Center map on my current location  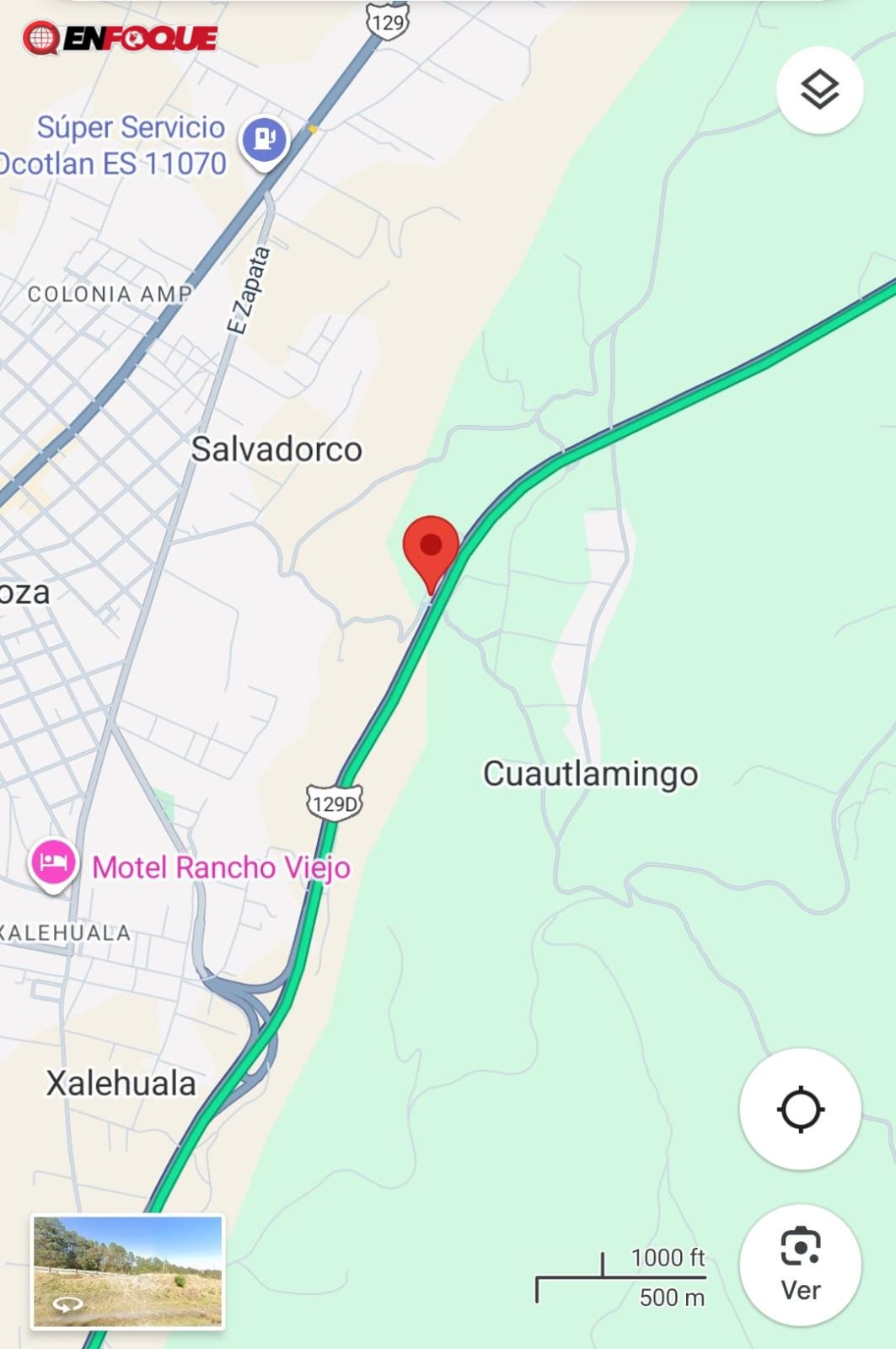800,1109
